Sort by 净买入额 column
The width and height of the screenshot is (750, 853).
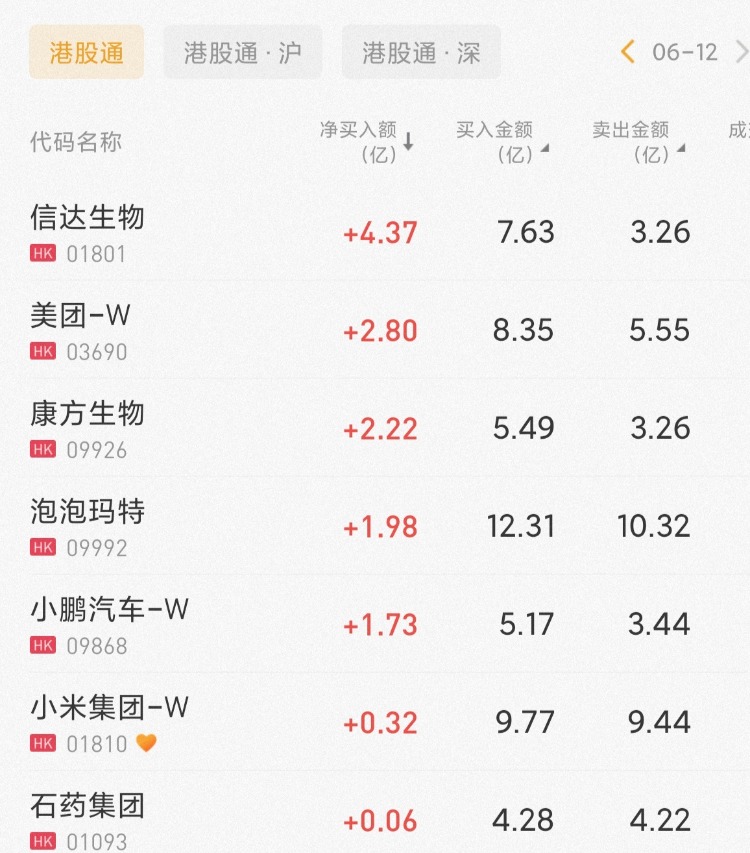[366, 142]
